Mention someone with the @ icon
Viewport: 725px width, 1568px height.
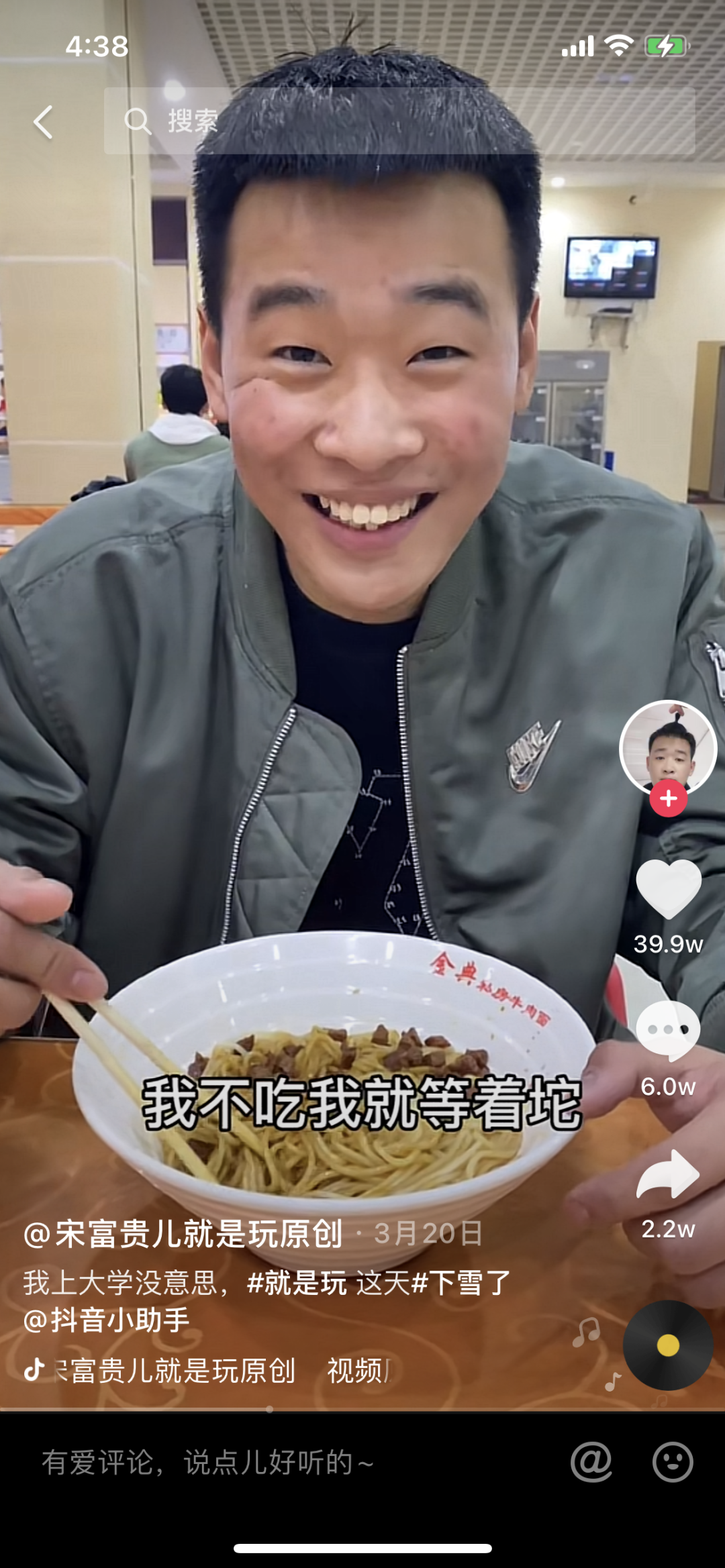click(591, 1462)
